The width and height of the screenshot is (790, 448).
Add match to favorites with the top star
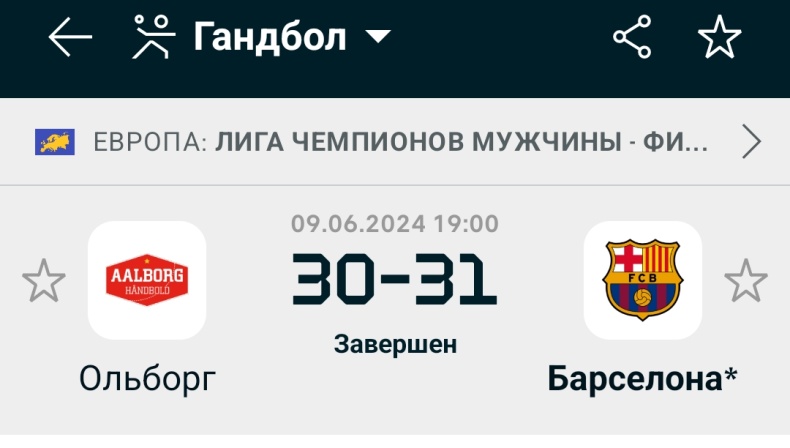718,38
